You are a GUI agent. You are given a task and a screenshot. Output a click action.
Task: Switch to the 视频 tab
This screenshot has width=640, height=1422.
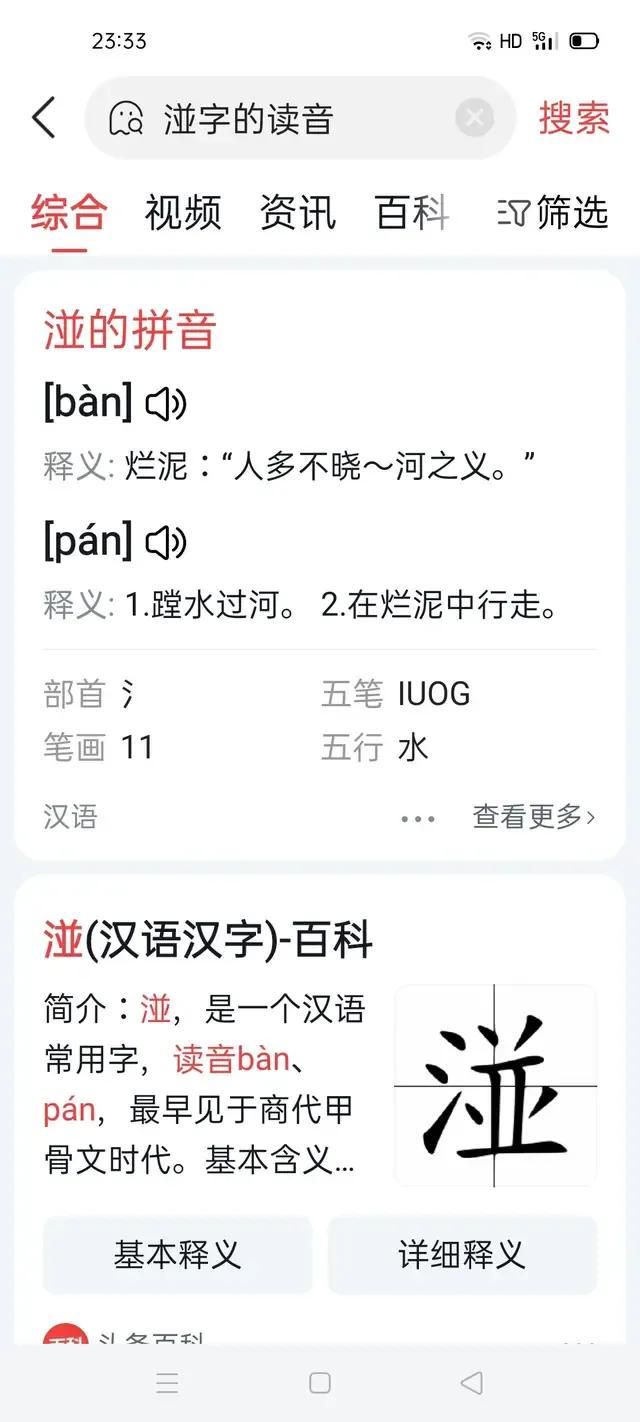point(183,213)
